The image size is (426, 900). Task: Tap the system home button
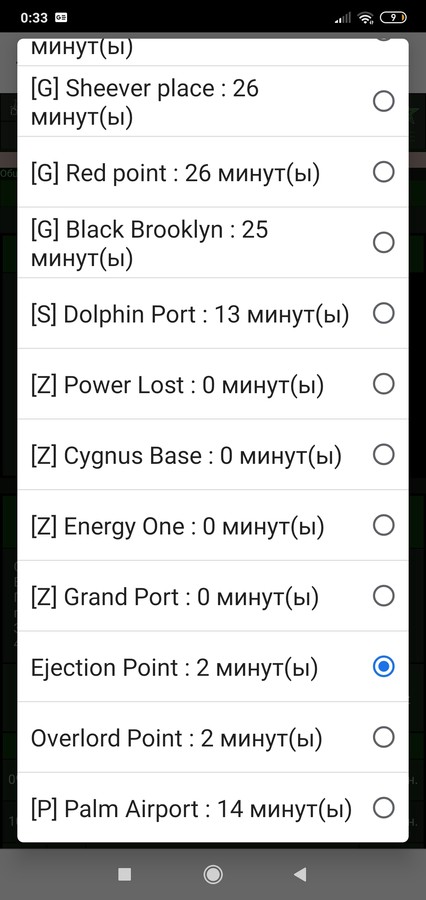[x=213, y=874]
